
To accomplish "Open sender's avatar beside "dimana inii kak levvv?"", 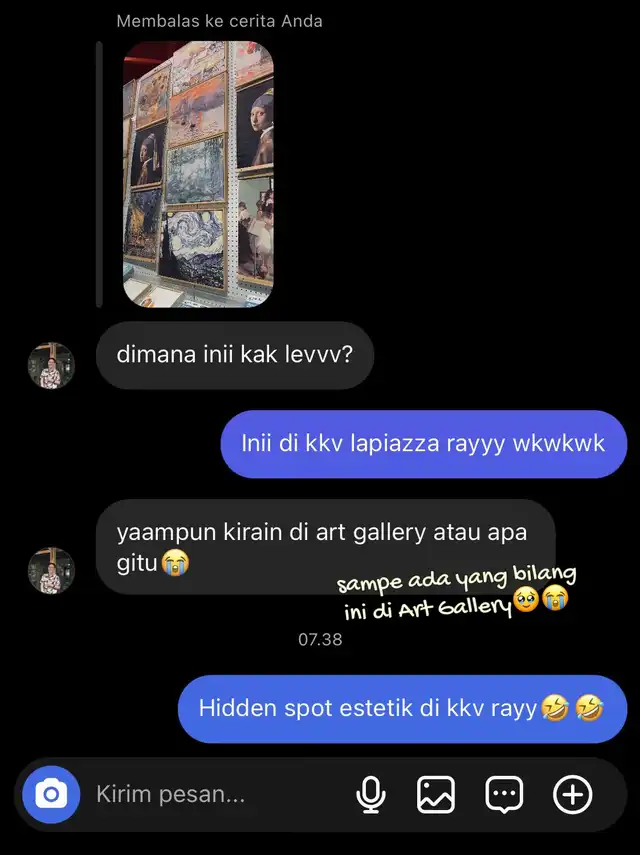I will pos(51,365).
